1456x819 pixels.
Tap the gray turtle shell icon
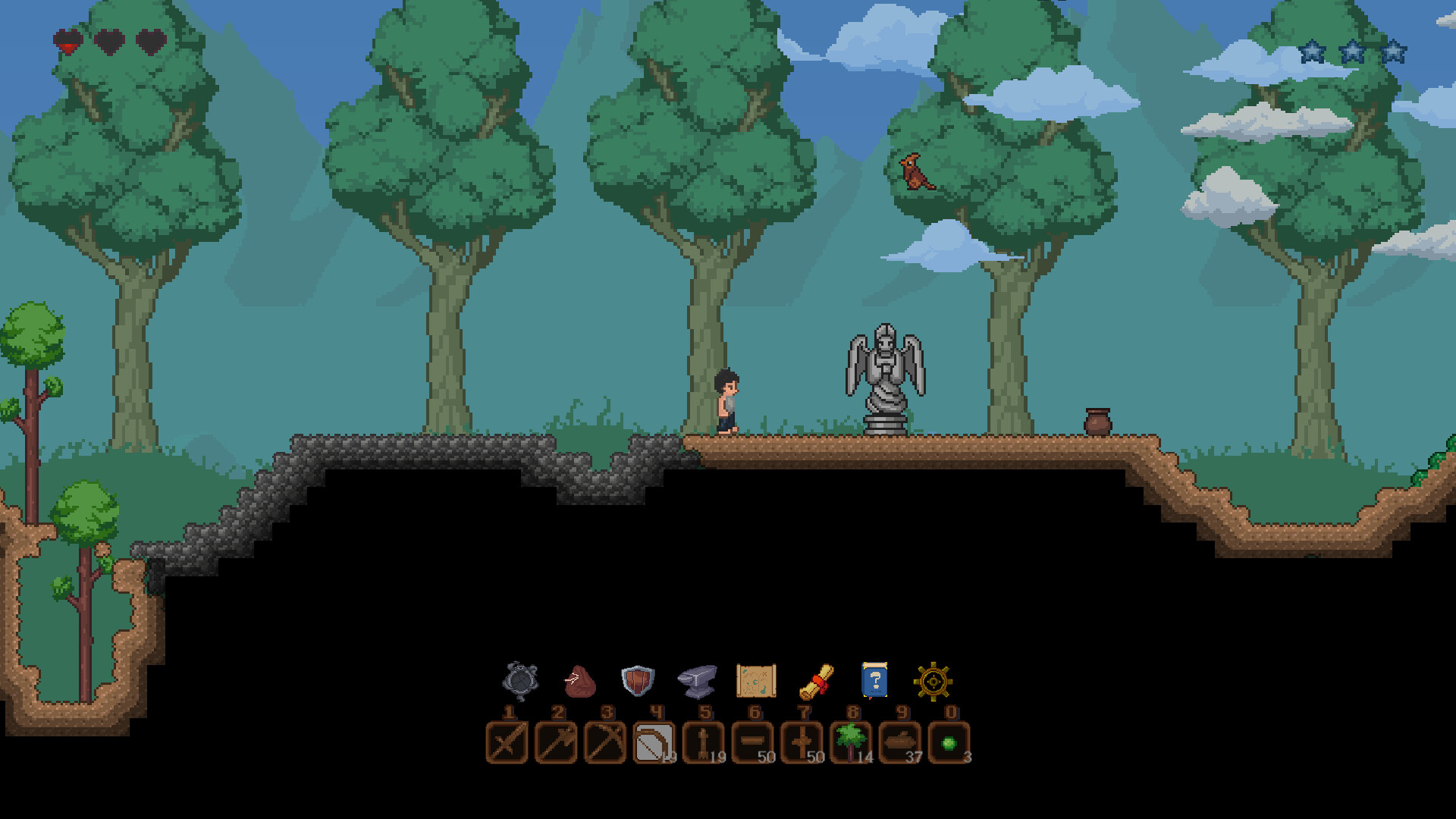[x=520, y=680]
